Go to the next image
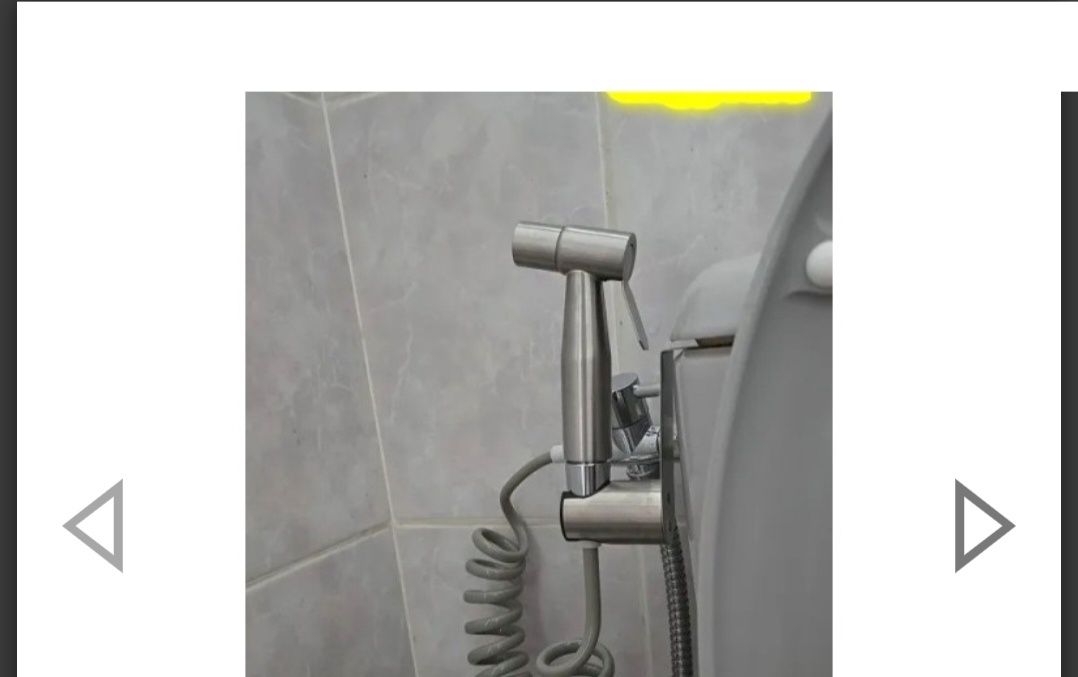This screenshot has height=677, width=1078. (982, 525)
